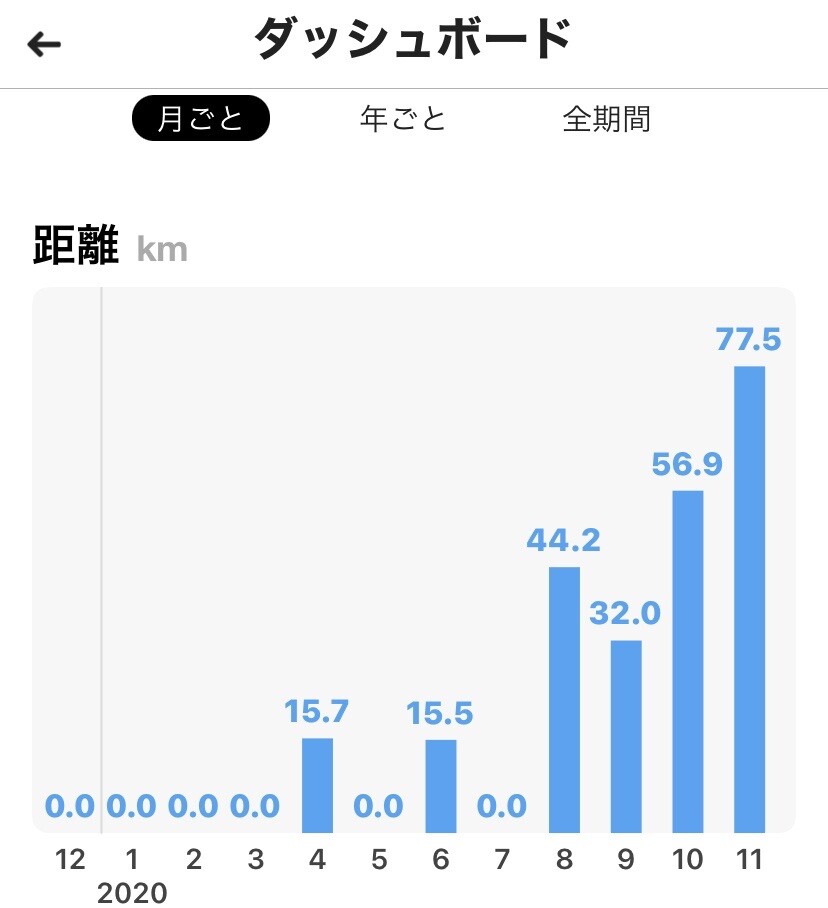Click the 0.0 label above month 5
This screenshot has height=908, width=828.
click(378, 807)
